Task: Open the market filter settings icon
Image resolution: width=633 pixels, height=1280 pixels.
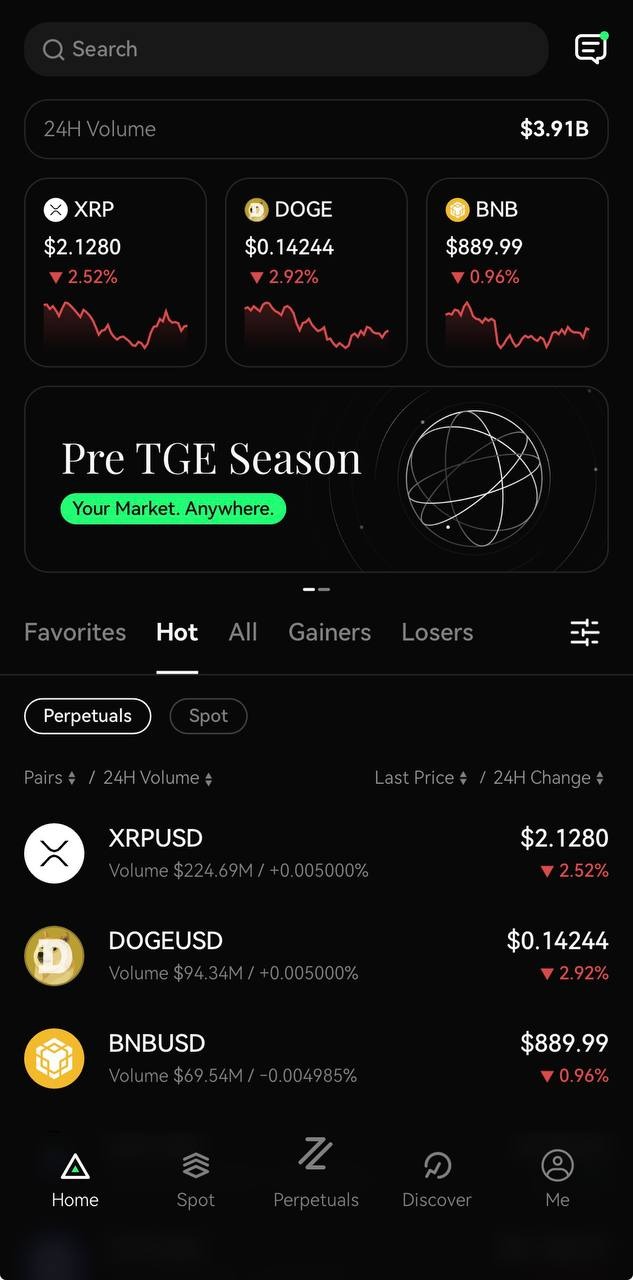Action: [585, 632]
